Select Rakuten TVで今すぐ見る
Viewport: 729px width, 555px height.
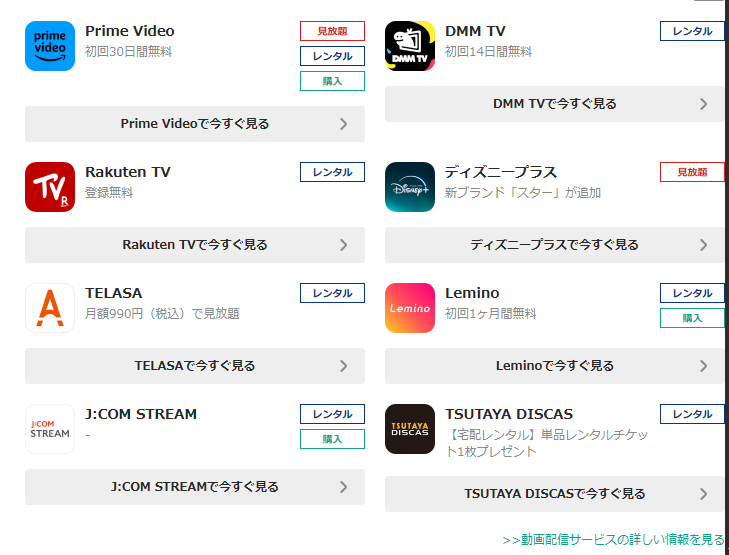(195, 245)
